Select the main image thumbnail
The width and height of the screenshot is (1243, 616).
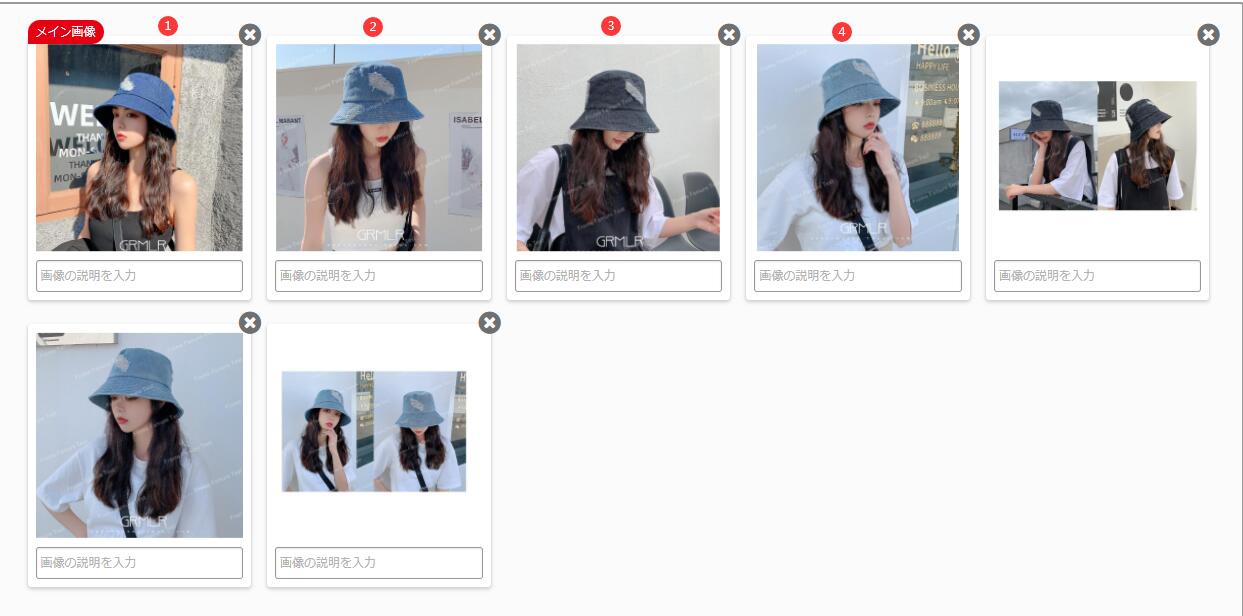[139, 147]
